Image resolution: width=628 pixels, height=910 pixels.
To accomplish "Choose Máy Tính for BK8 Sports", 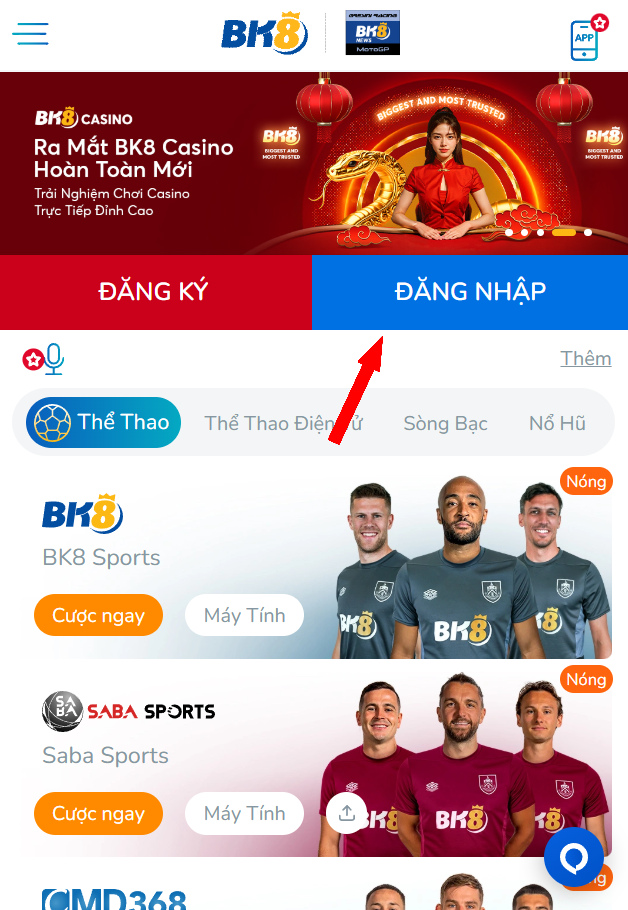I will pos(244,615).
